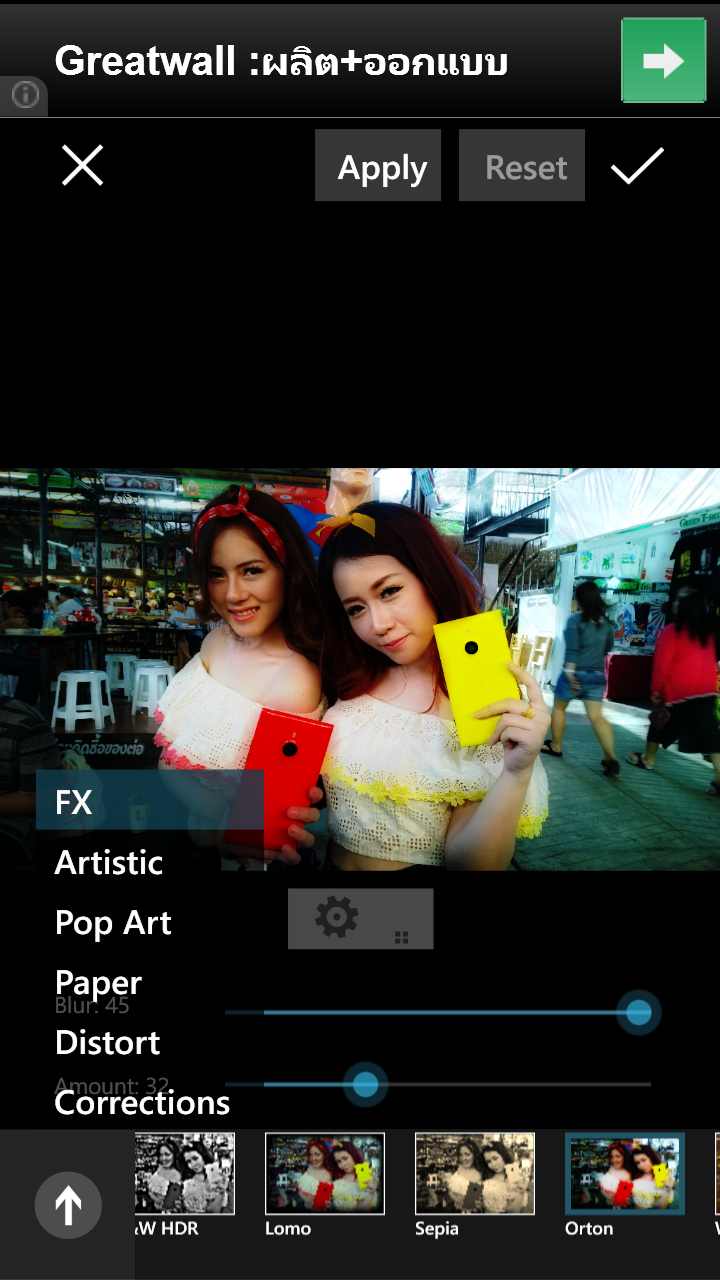Apply the current effect
Screen dimensions: 720x1280
pos(378,166)
